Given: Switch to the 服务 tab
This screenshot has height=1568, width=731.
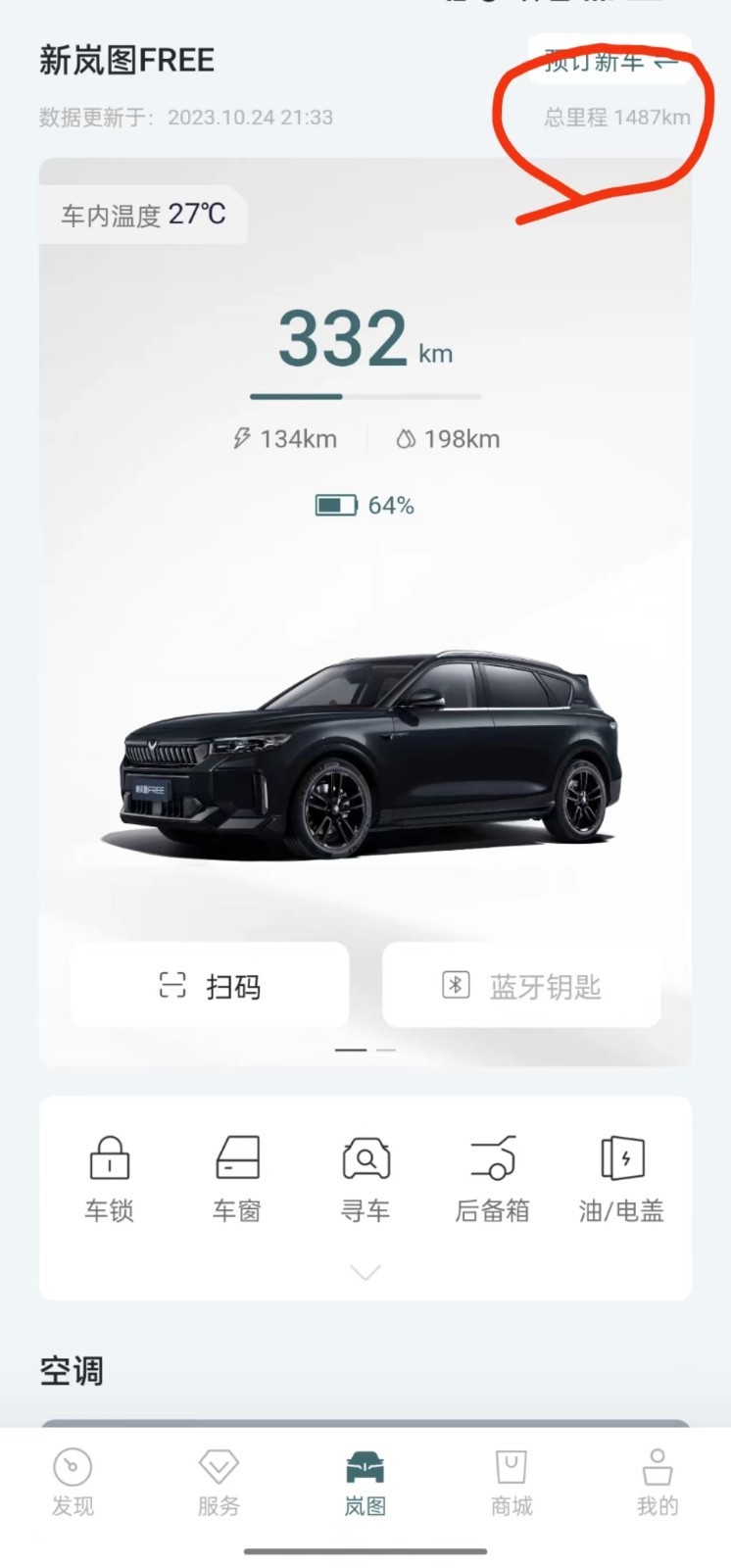Looking at the screenshot, I should [x=219, y=1484].
